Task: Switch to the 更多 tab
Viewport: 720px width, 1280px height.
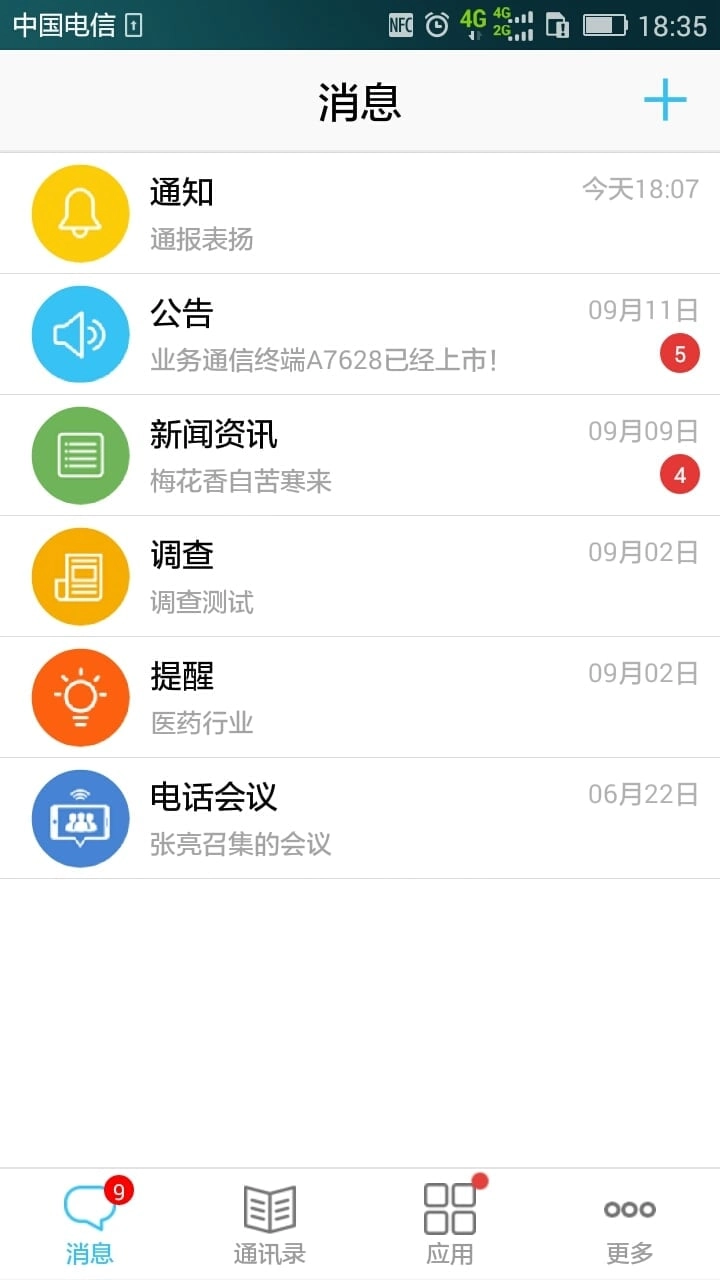Action: (x=628, y=1220)
